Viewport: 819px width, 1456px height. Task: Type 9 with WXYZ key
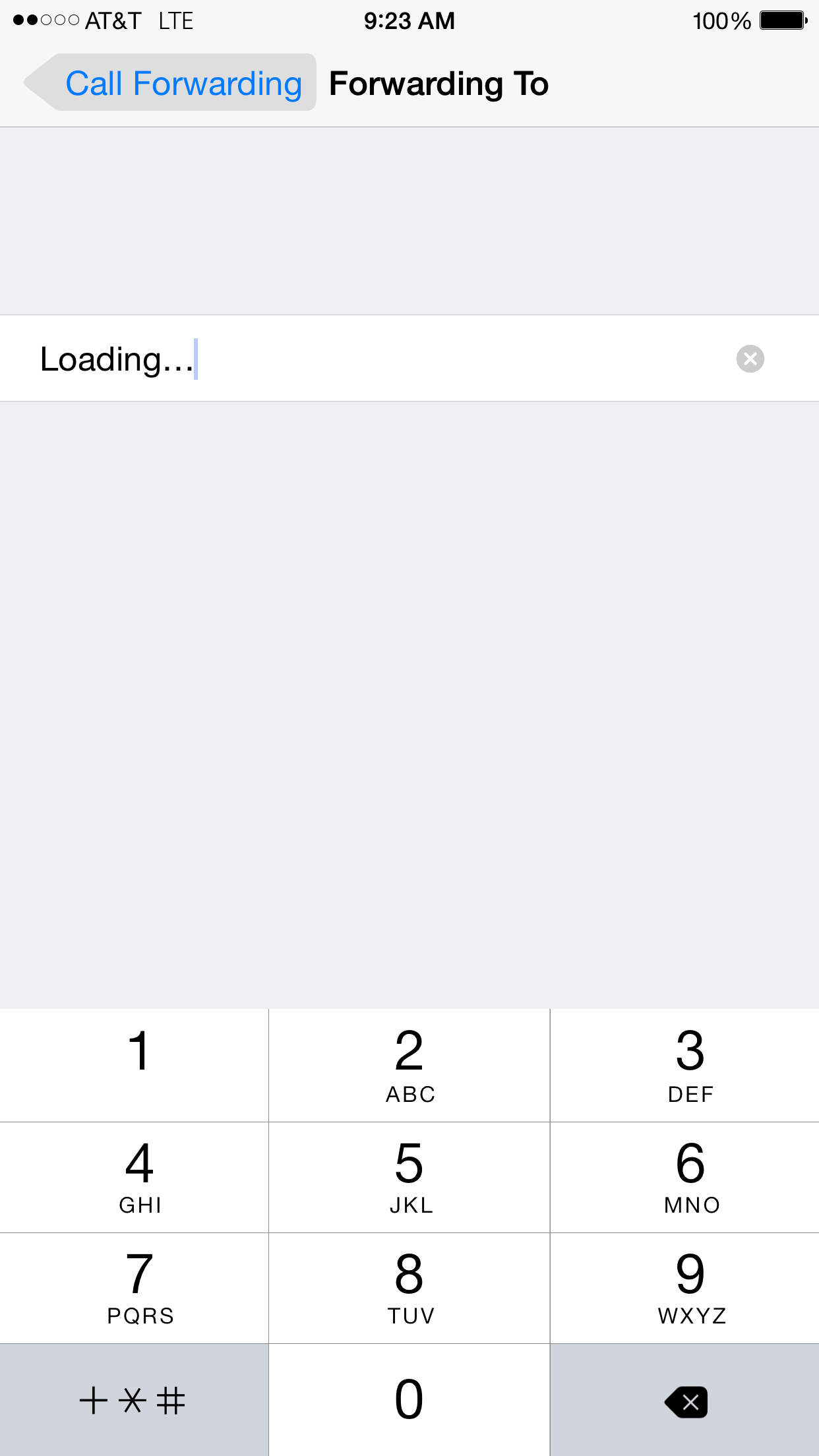685,1288
